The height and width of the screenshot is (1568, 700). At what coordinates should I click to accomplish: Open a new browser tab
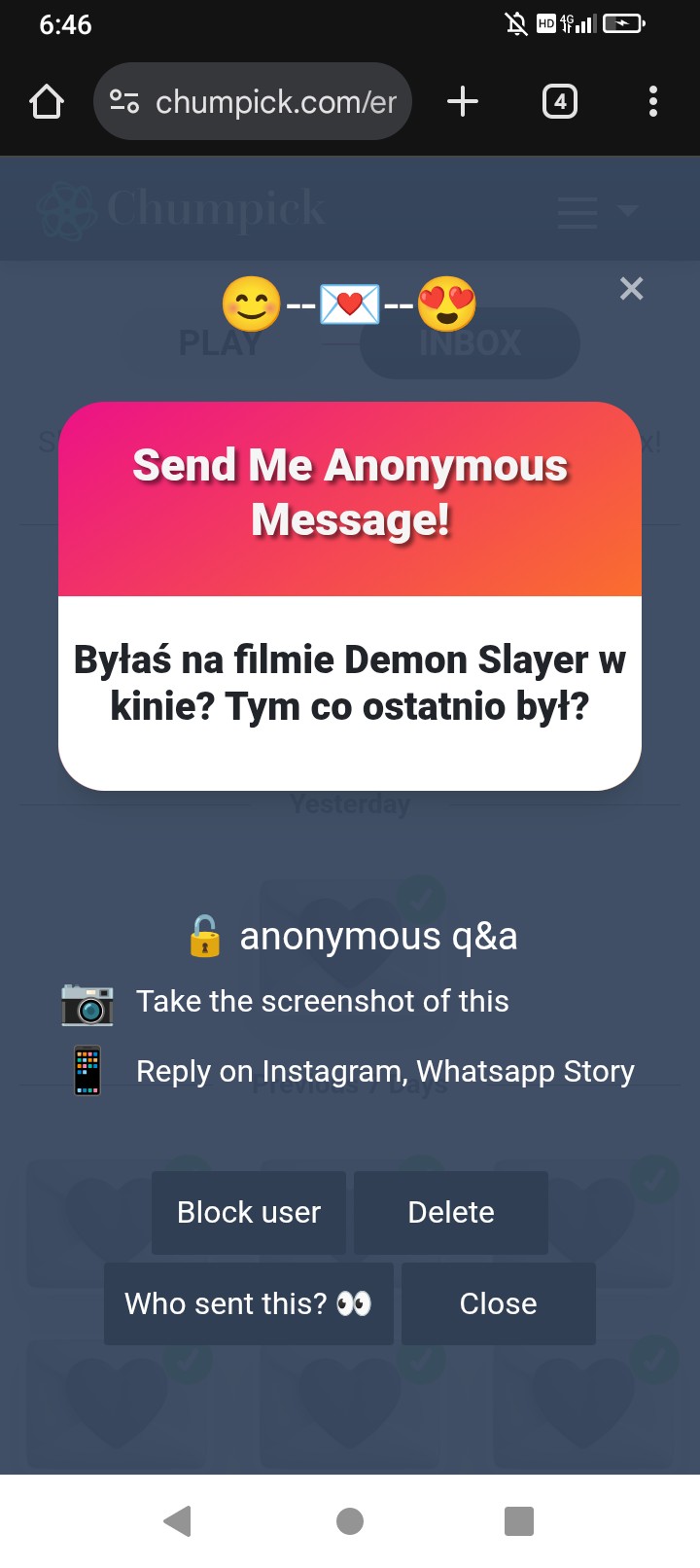click(463, 101)
